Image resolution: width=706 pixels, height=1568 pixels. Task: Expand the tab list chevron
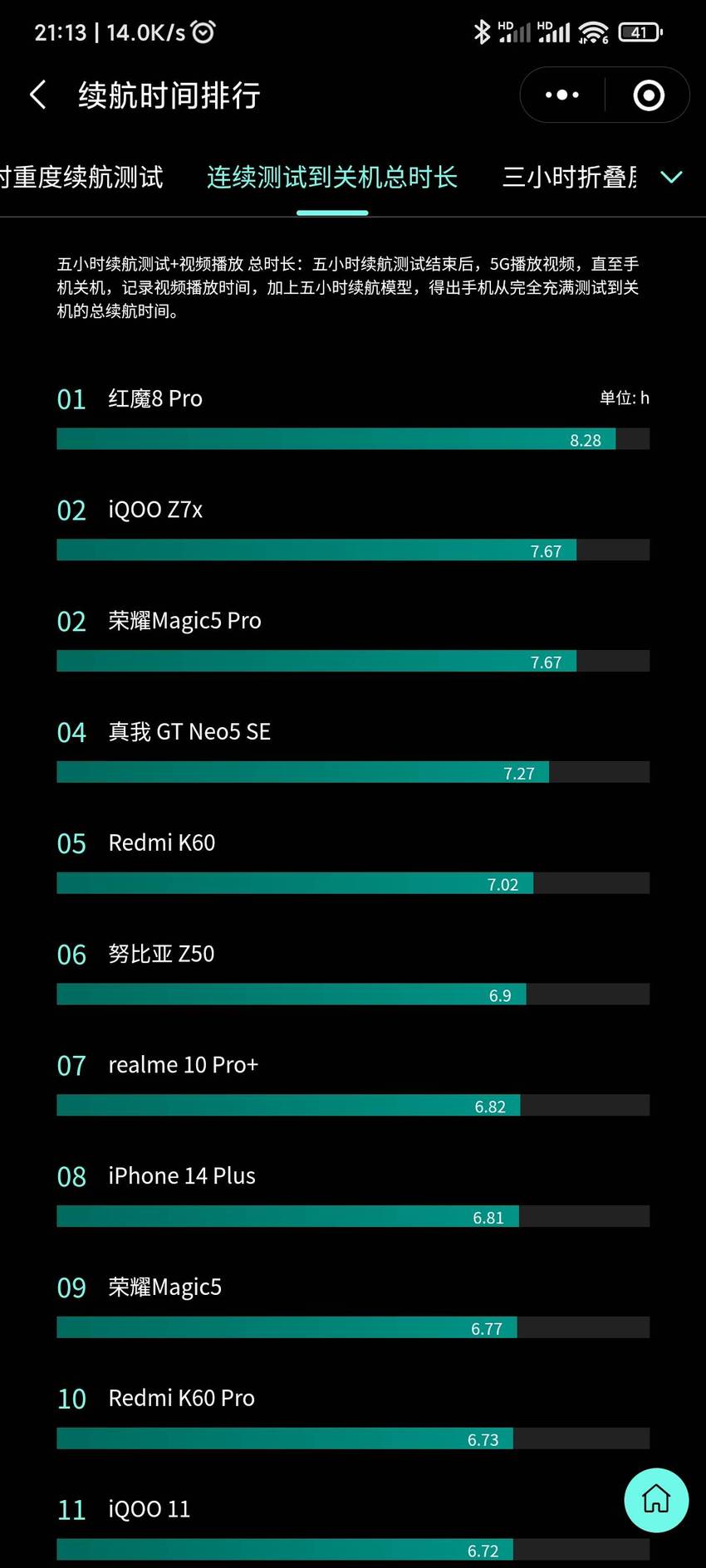(x=671, y=177)
